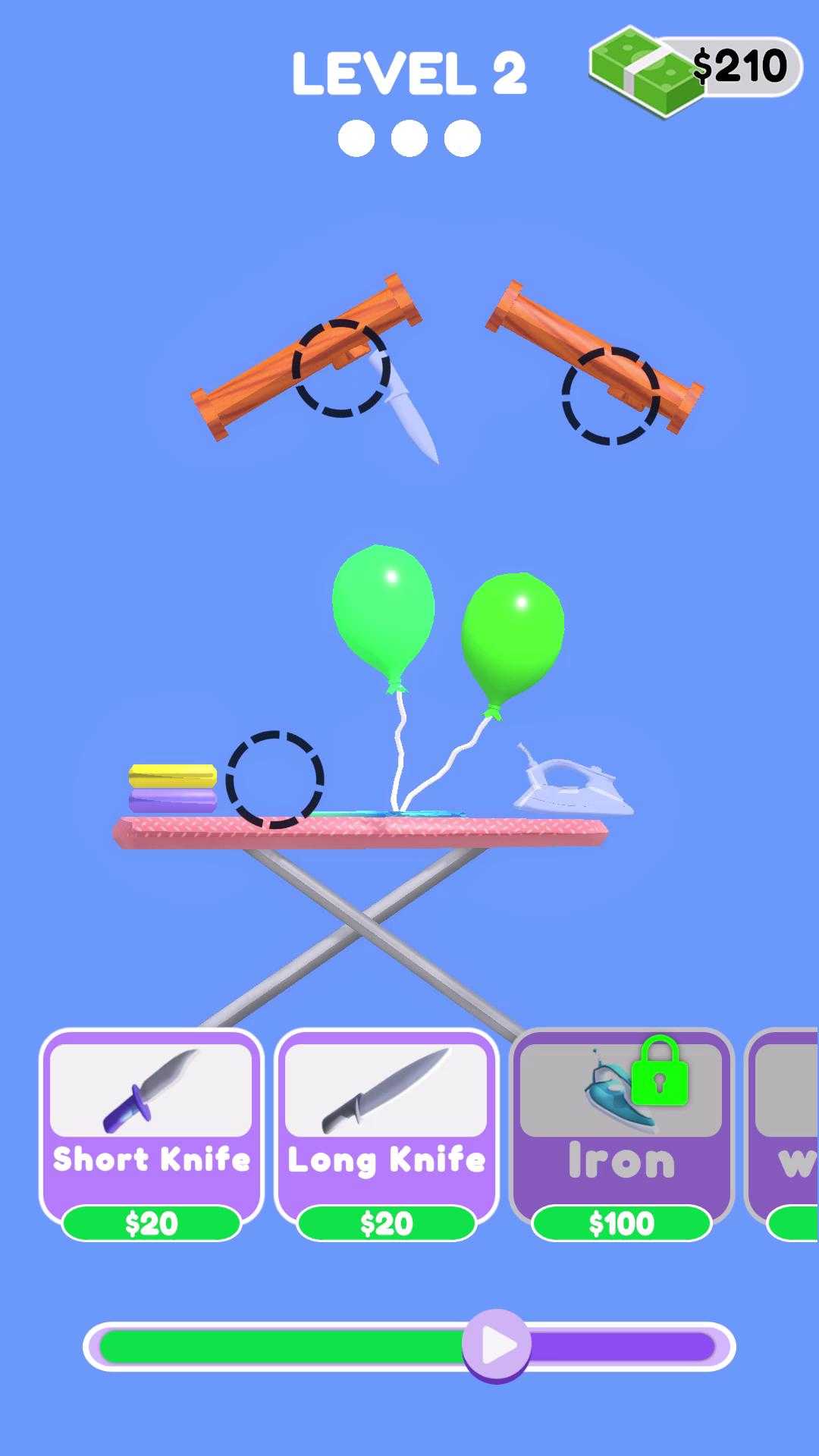Tap the knife slot on the left log
This screenshot has width=819, height=1456.
pos(340,368)
